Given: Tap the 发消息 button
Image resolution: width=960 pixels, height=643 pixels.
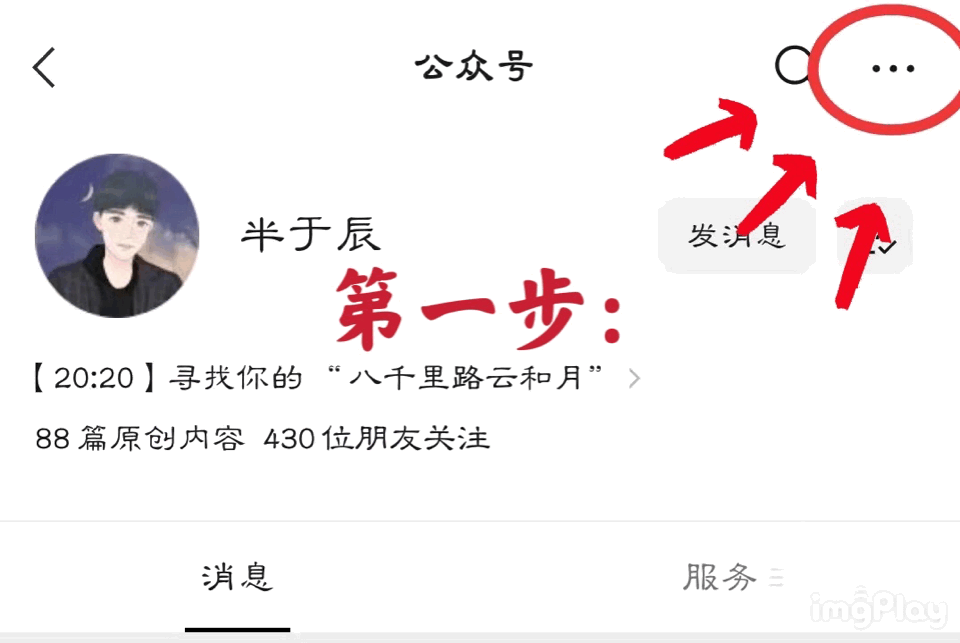Looking at the screenshot, I should click(x=737, y=236).
